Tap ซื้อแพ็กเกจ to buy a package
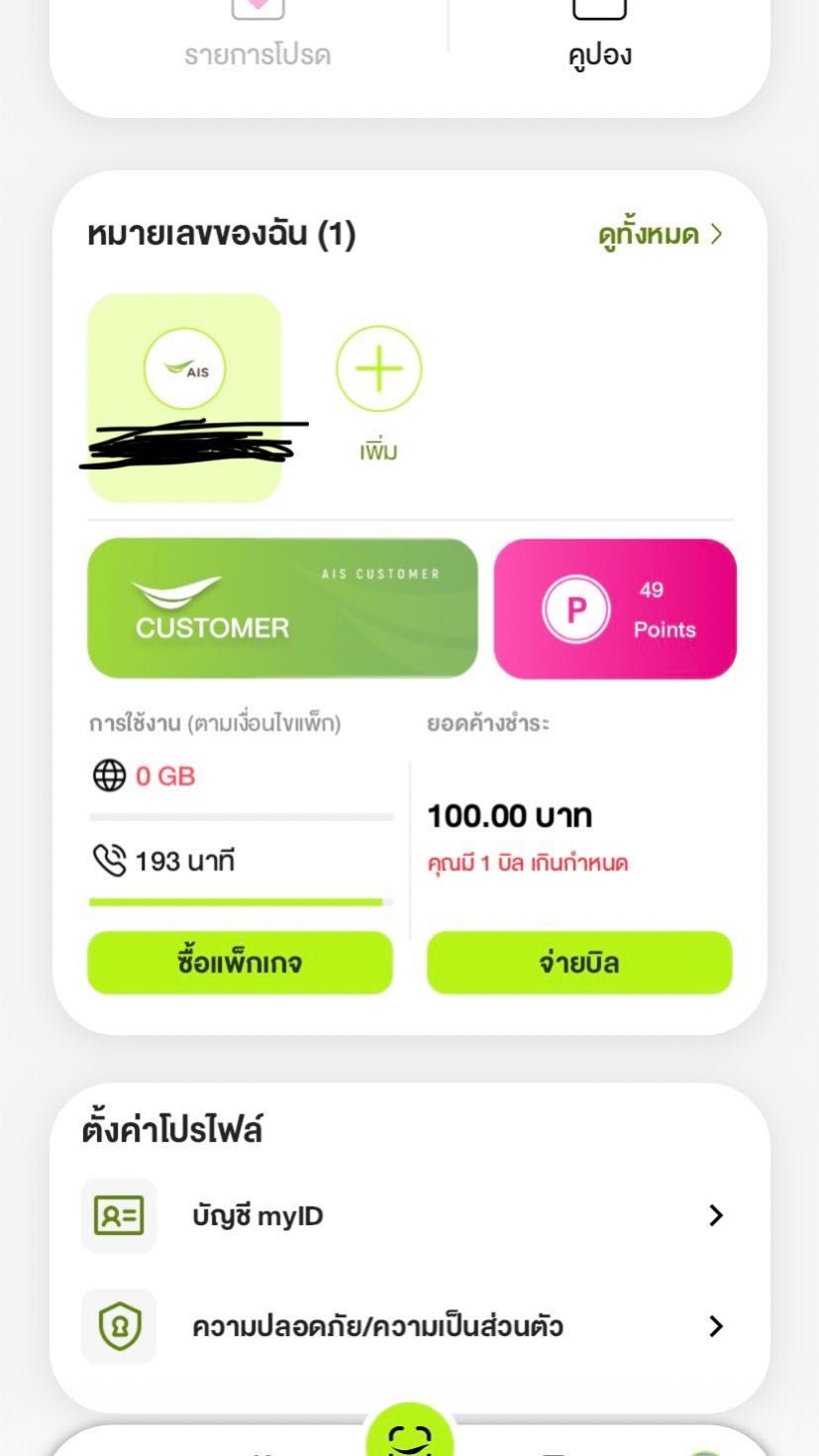The width and height of the screenshot is (819, 1456). click(240, 963)
